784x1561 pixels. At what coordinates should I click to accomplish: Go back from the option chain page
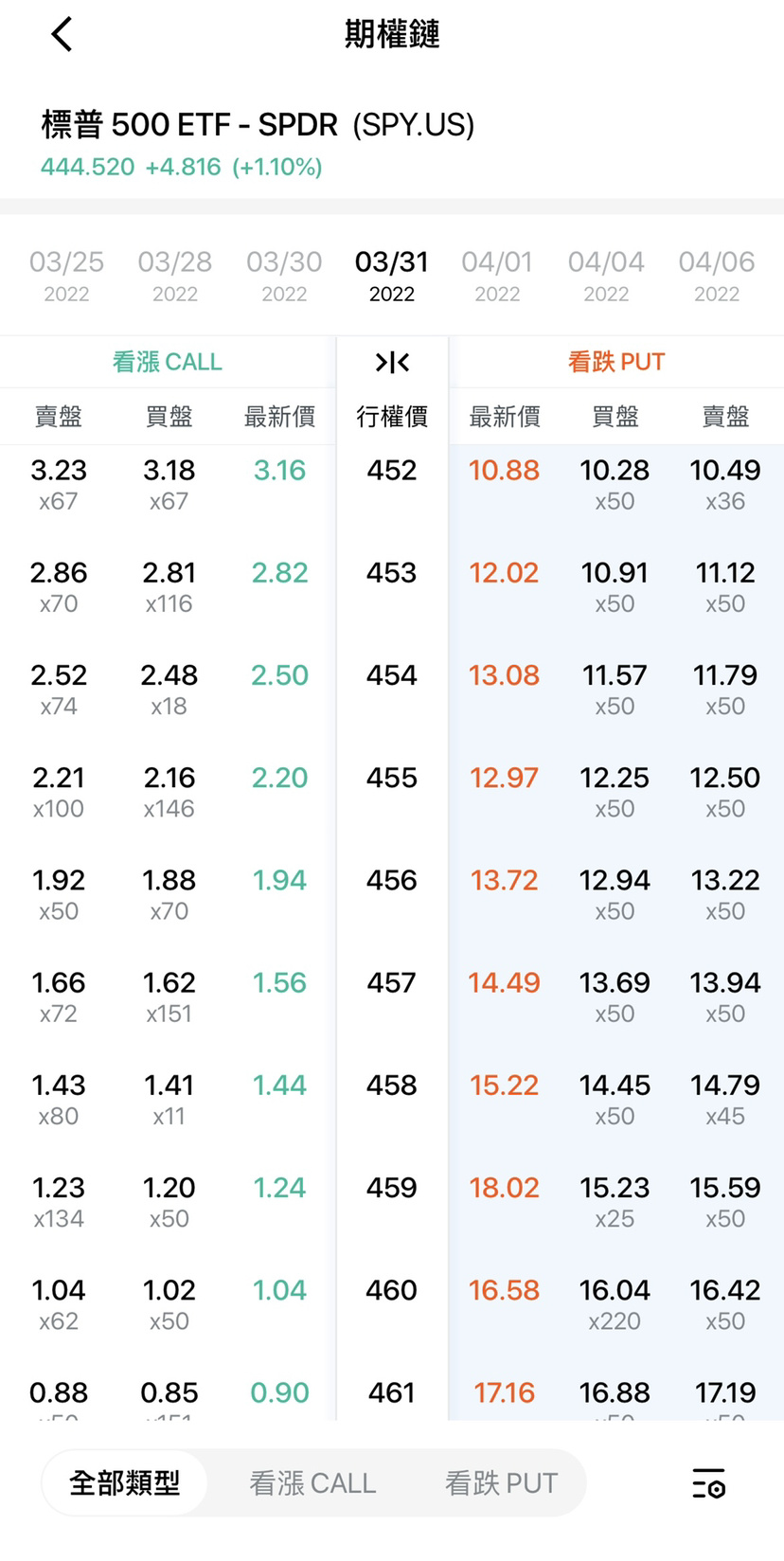62,35
